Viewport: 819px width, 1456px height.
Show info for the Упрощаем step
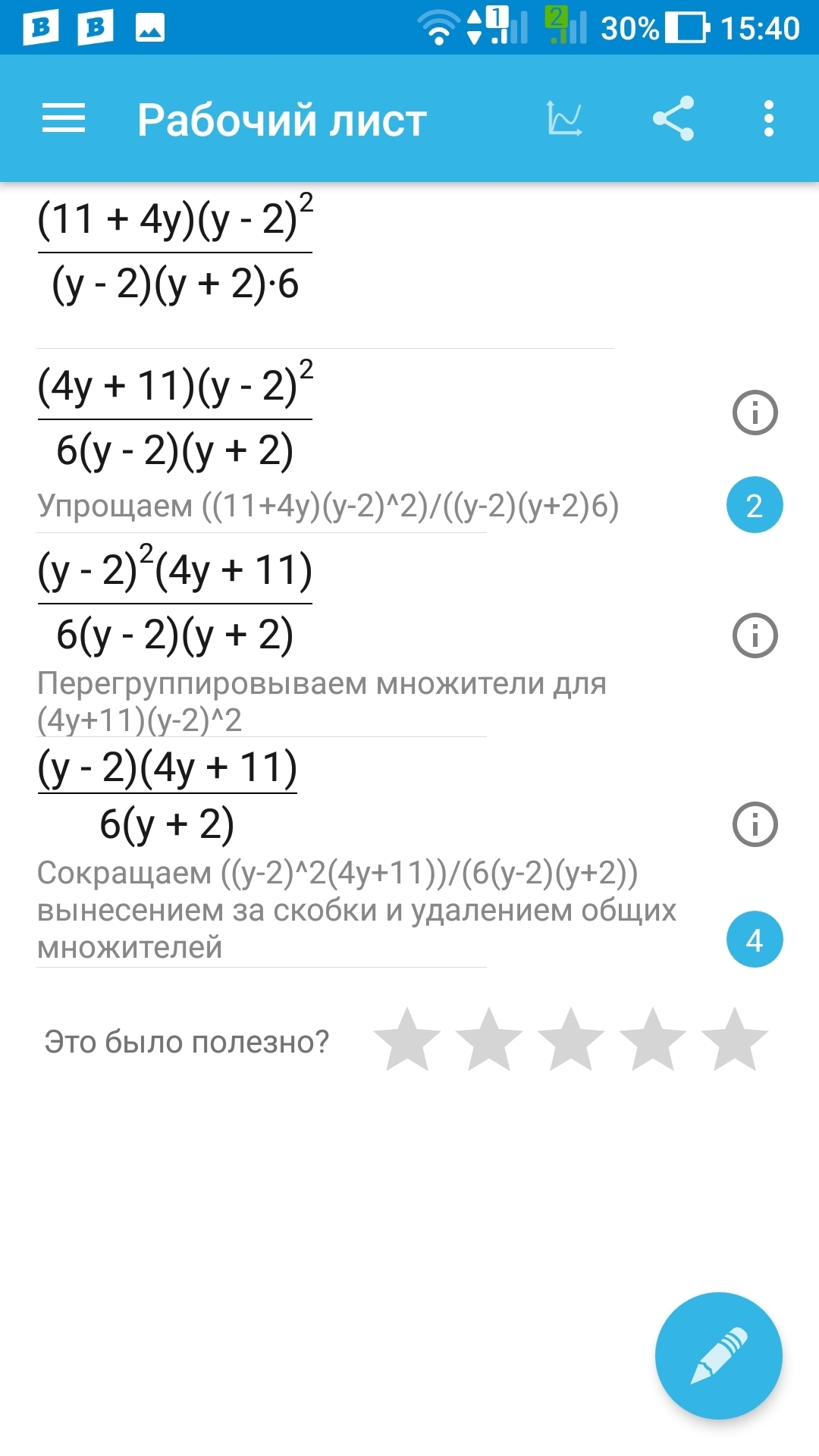[755, 413]
